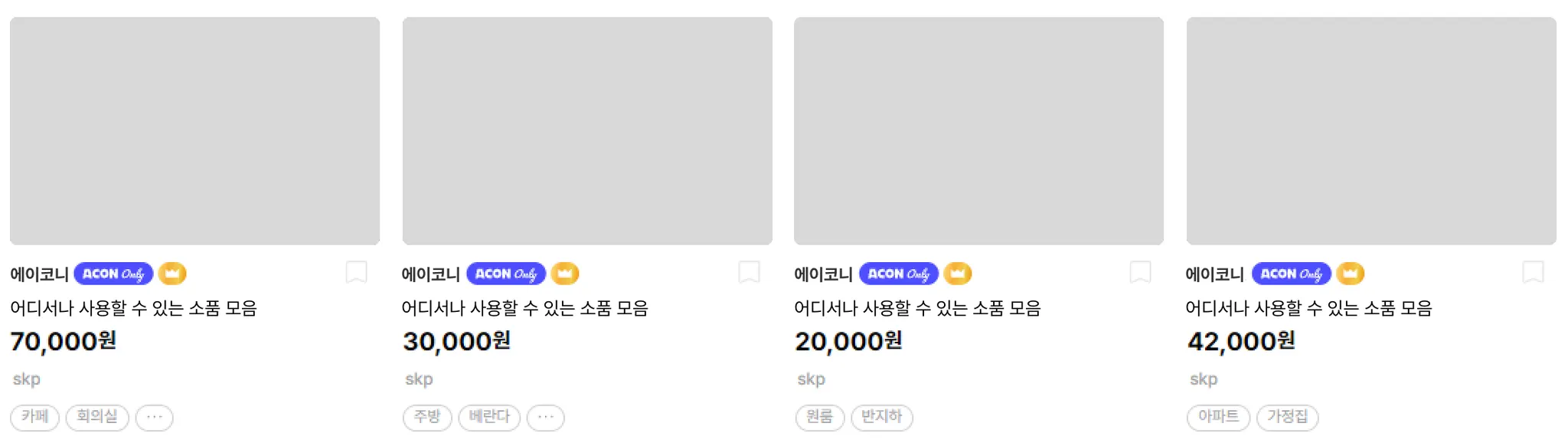Screen dimensions: 1568x443
Task: Open the 42,000원 product card
Action: tap(1371, 131)
